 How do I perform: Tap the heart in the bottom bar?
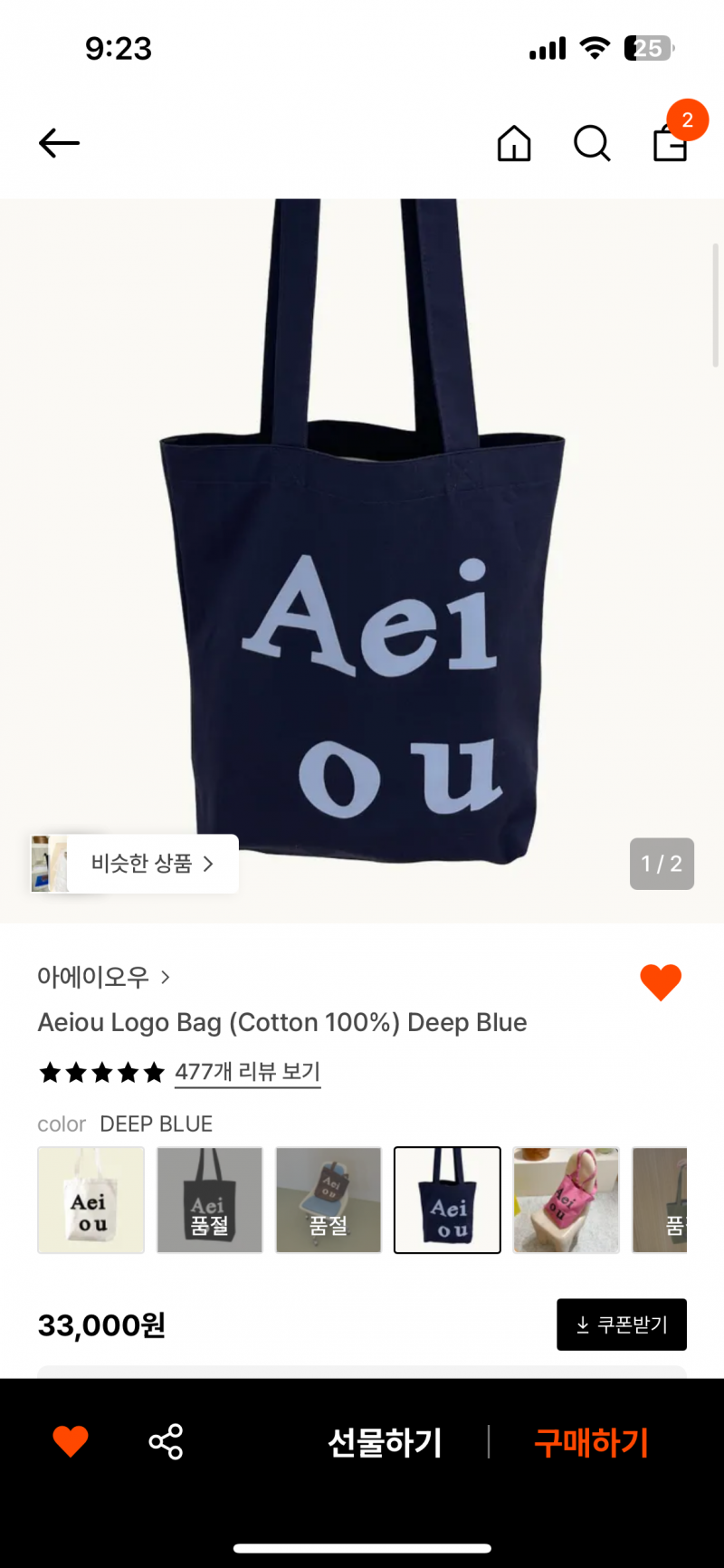point(71,1441)
